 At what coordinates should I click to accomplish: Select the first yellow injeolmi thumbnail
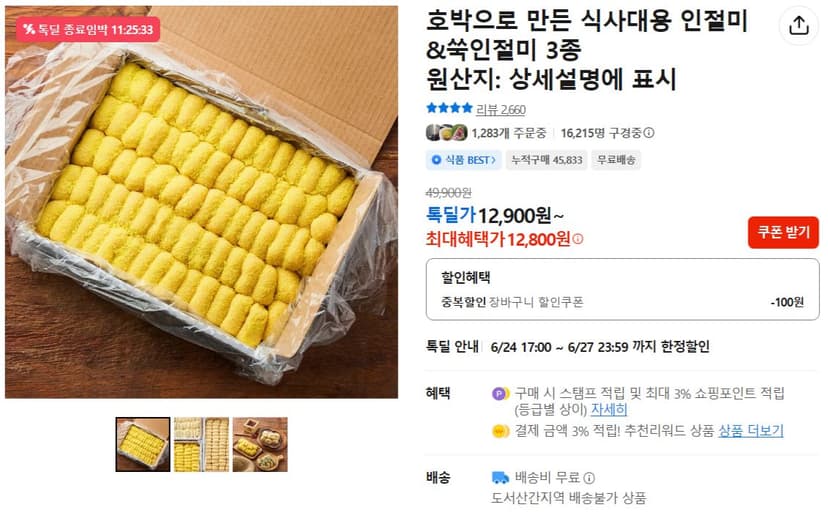[x=143, y=444]
